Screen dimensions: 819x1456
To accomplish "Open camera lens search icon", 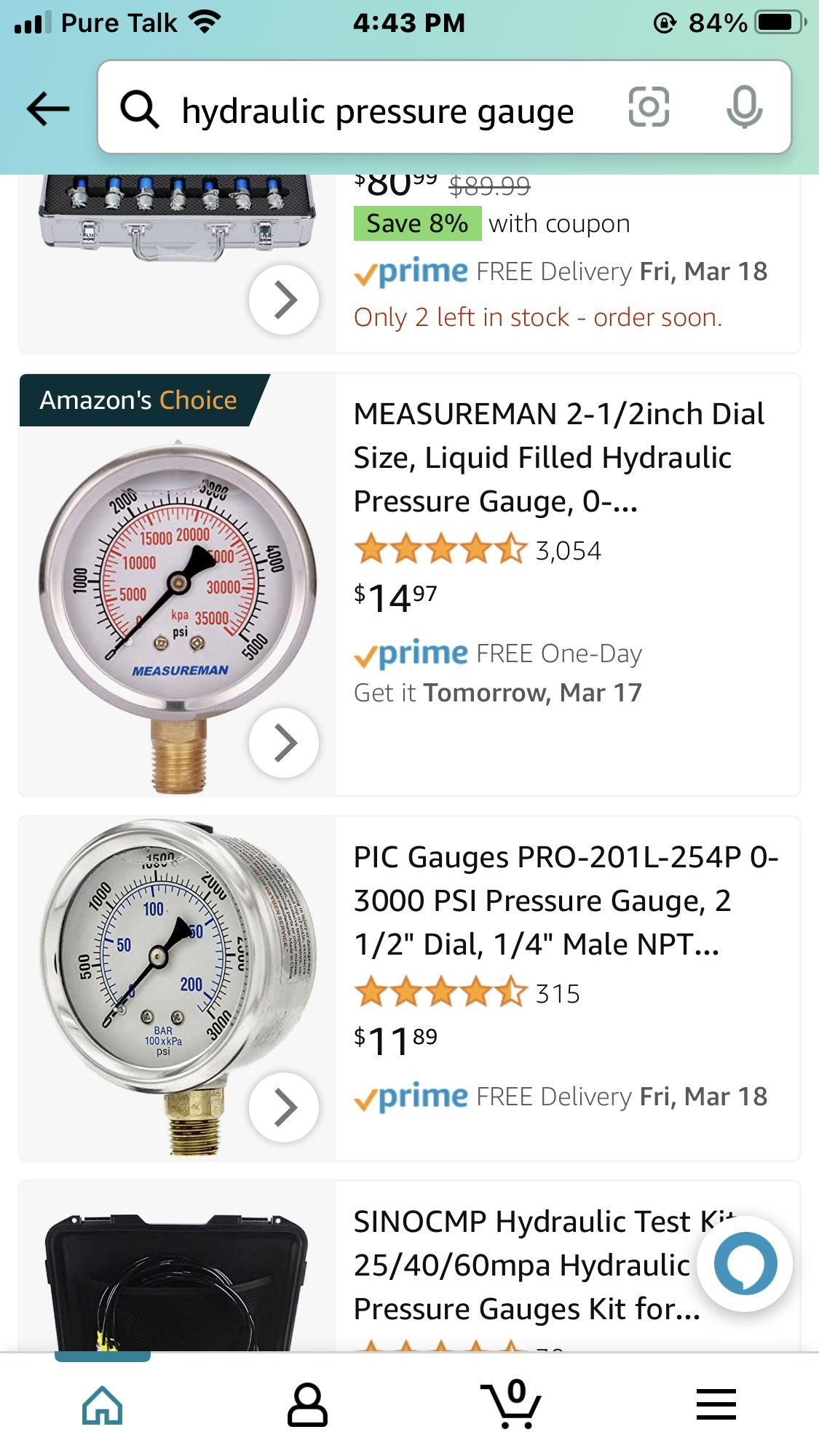I will tap(648, 107).
